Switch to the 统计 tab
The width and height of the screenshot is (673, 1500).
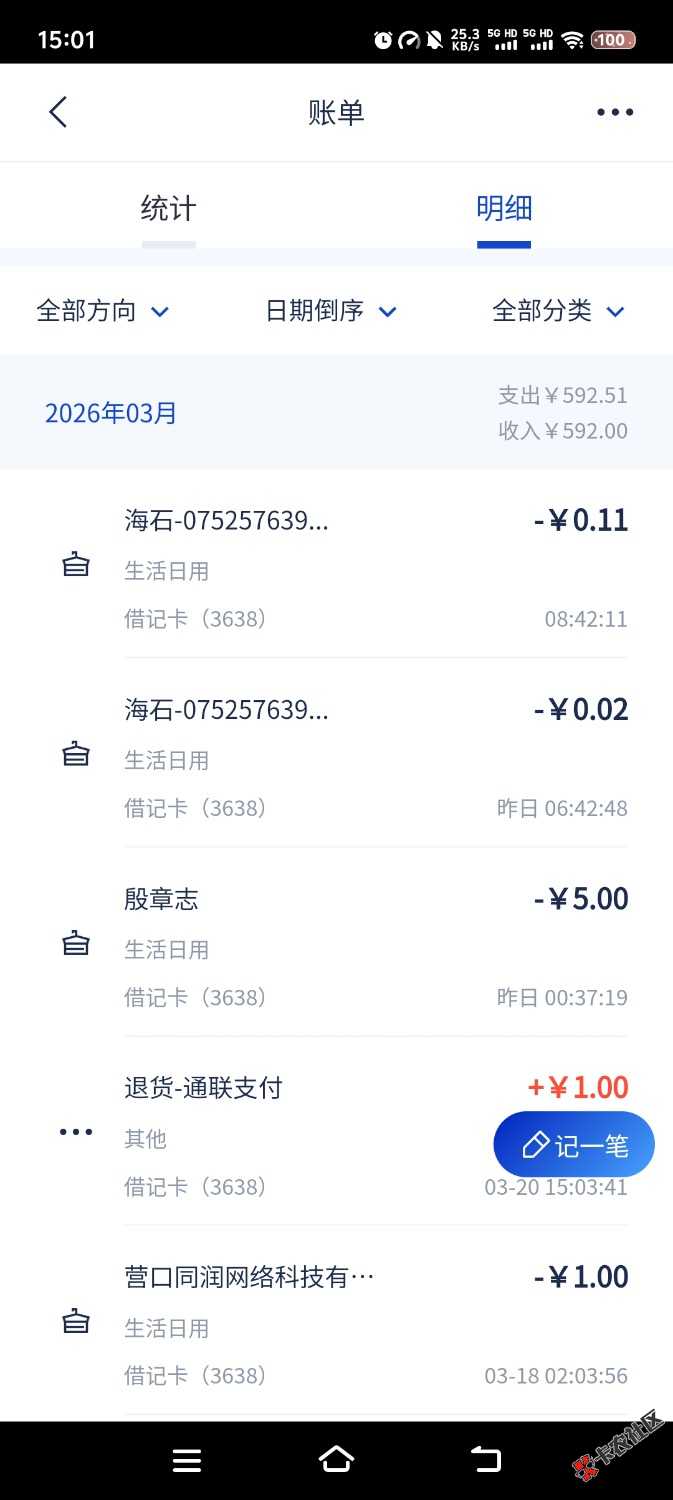[x=168, y=209]
